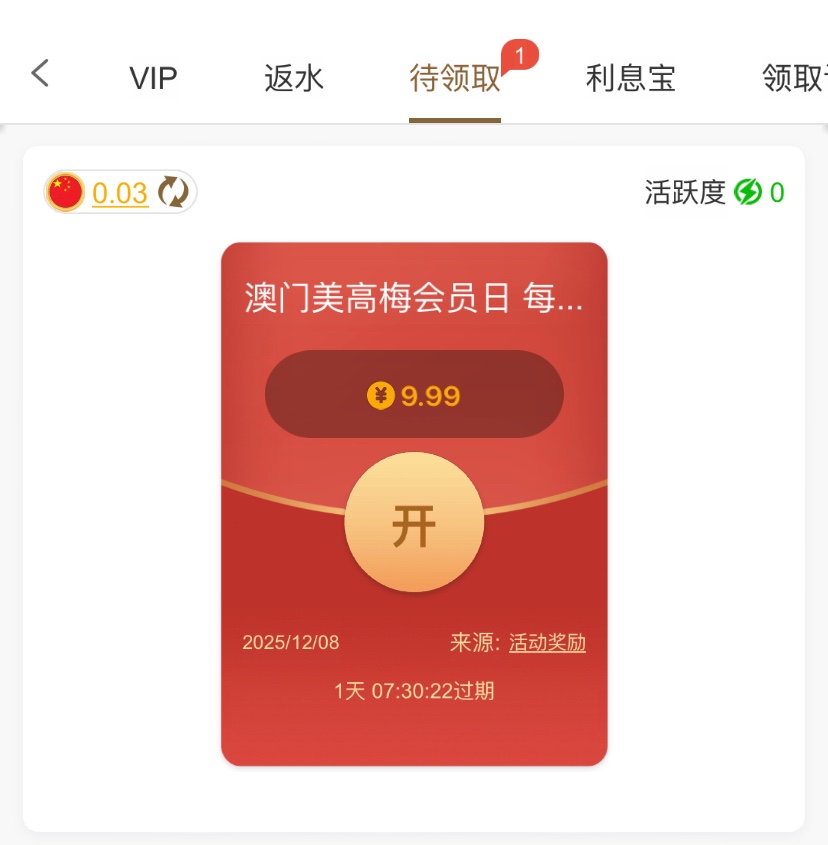Tap the underlined 0.03 balance amount
This screenshot has height=845, width=828.
pyautogui.click(x=120, y=193)
